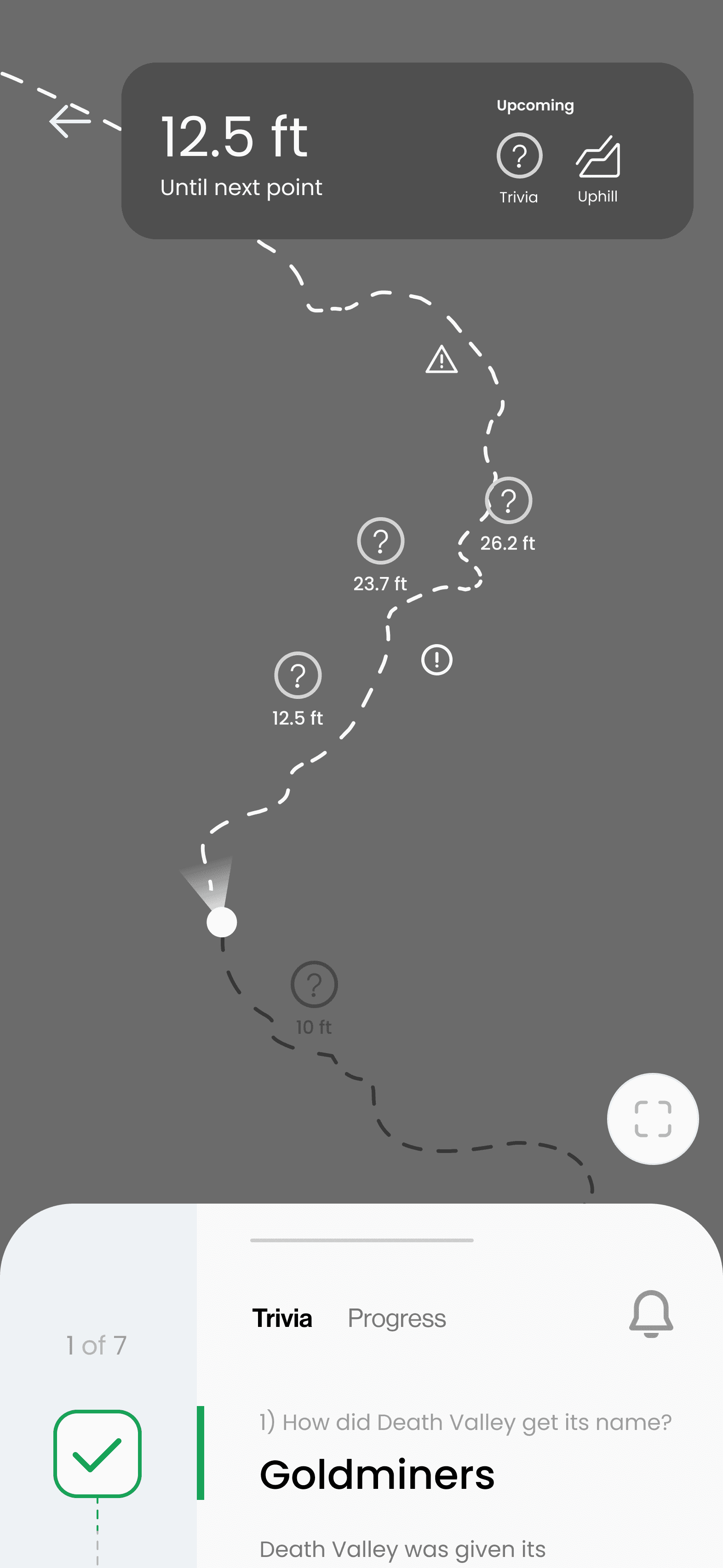Go back with the arrow icon
This screenshot has height=1568, width=723.
click(70, 121)
